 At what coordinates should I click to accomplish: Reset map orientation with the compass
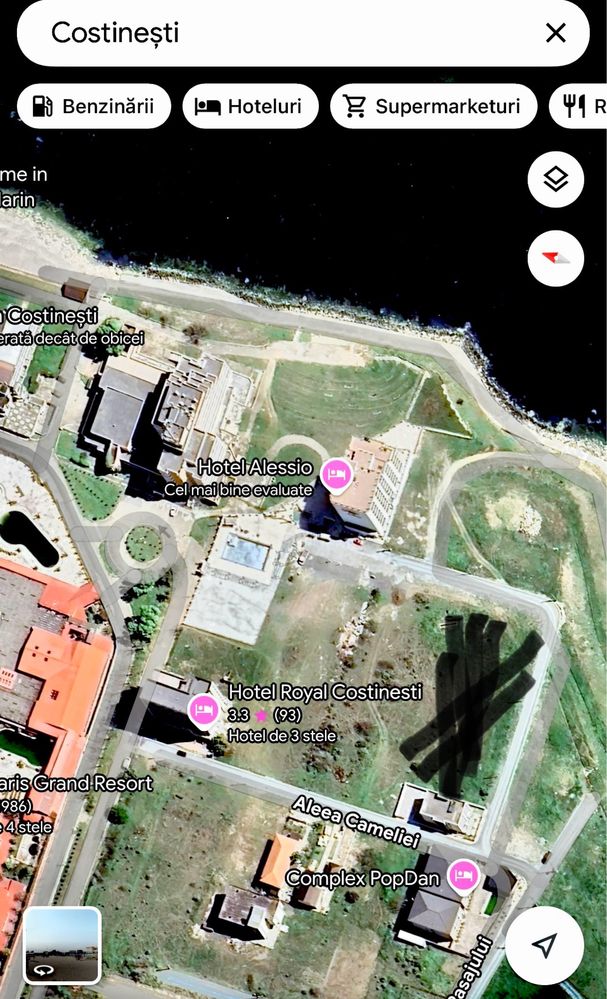coord(556,258)
